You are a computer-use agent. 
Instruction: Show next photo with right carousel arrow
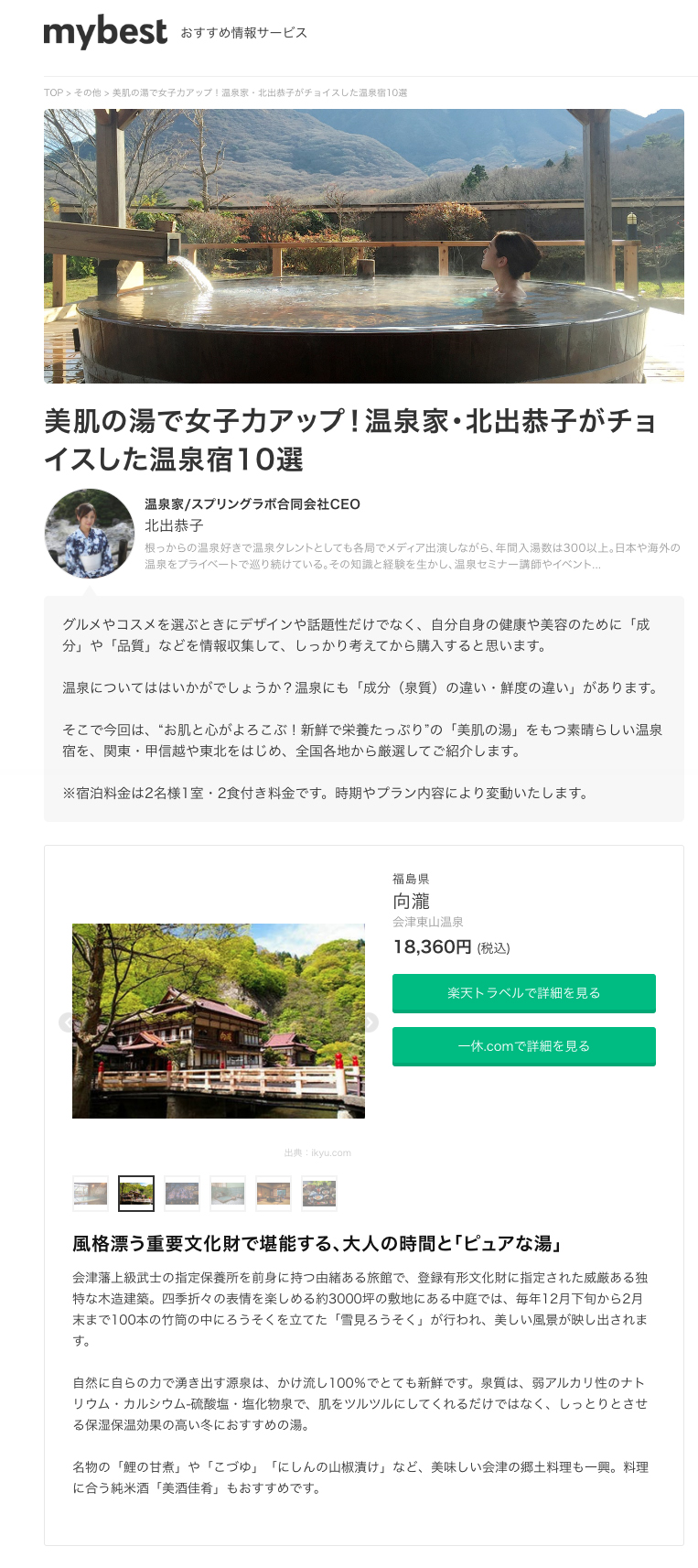tap(370, 1022)
